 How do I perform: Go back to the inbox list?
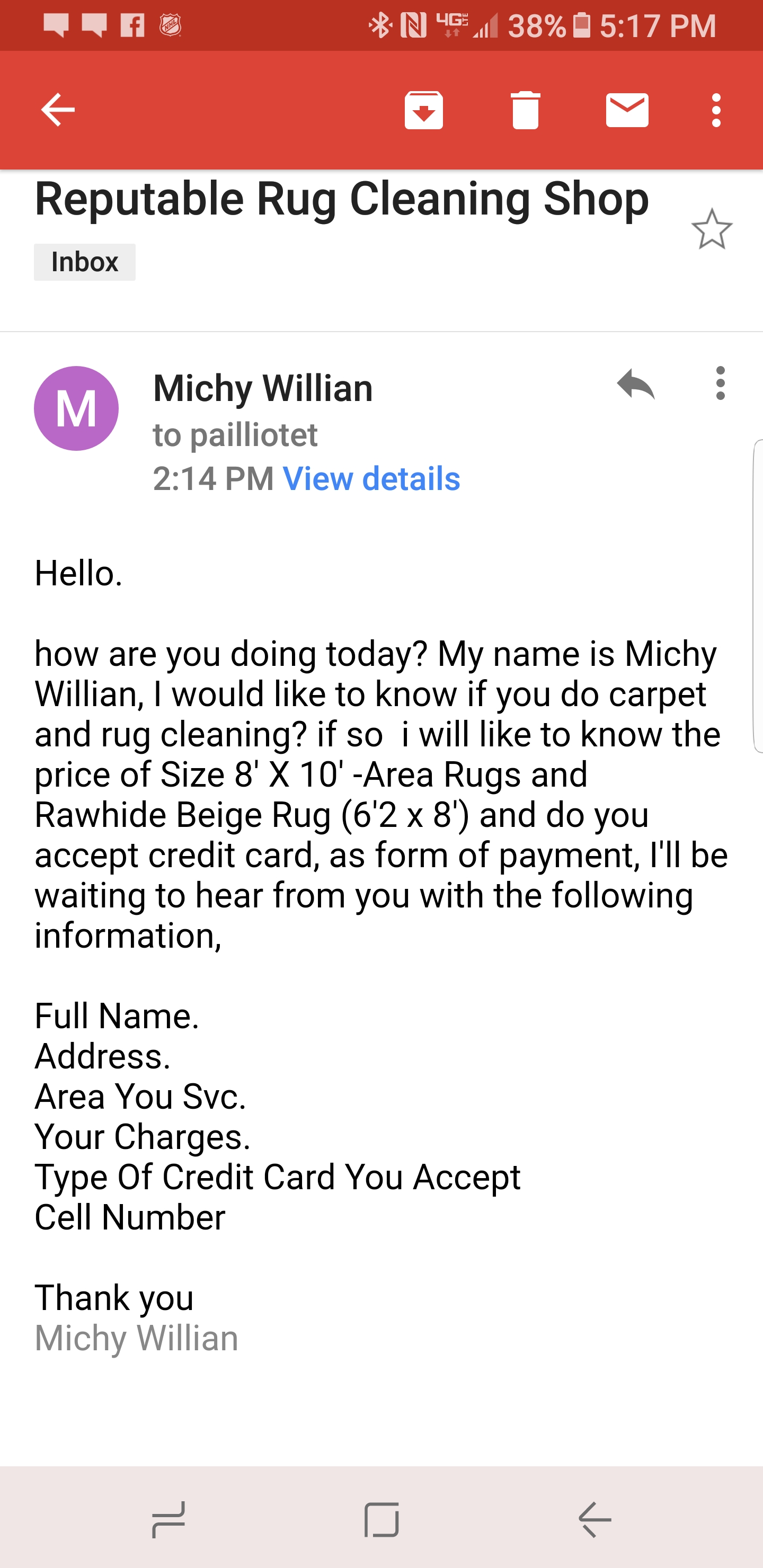(x=58, y=110)
